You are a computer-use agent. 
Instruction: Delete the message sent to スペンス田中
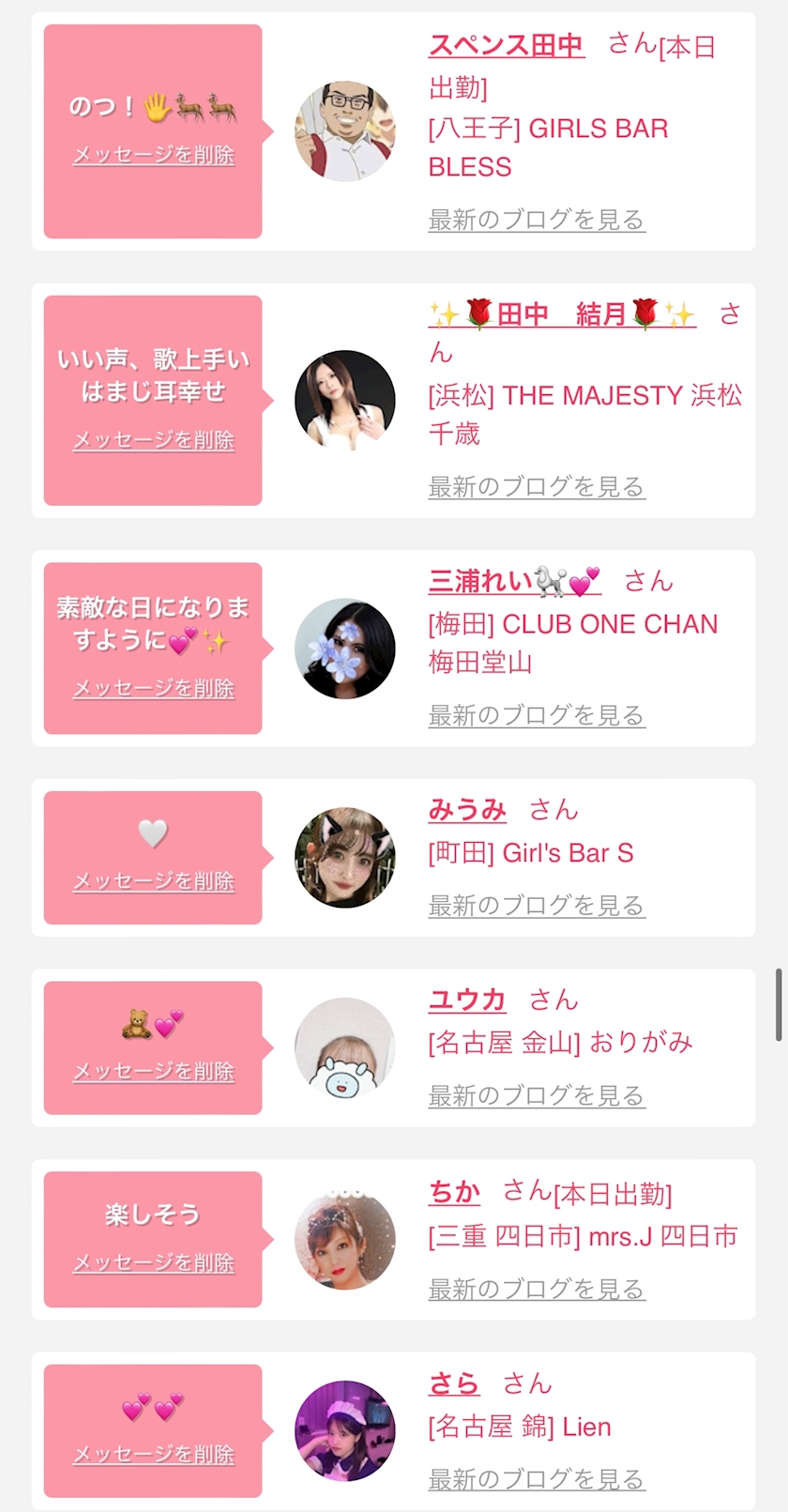tap(154, 155)
